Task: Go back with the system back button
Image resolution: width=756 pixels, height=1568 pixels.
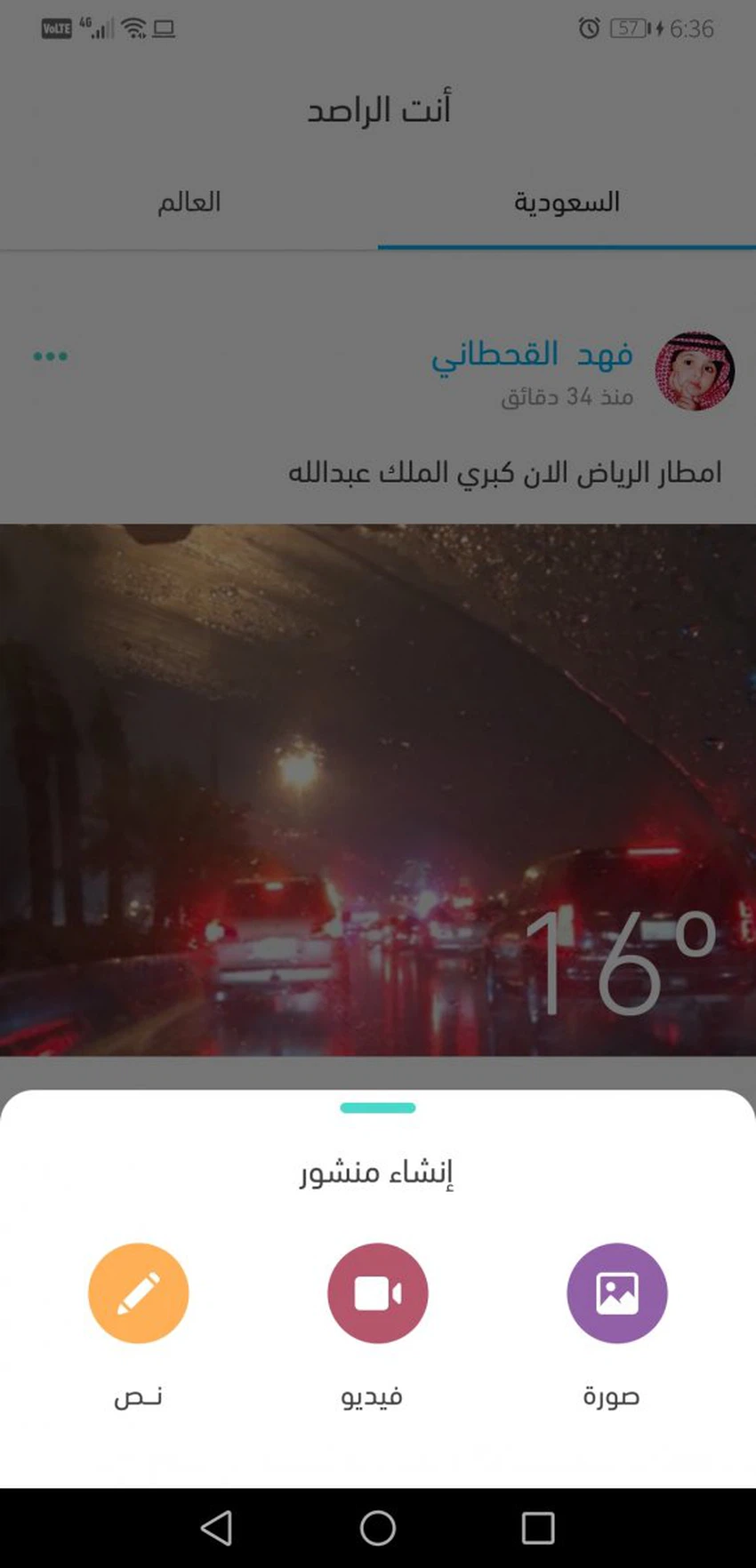Action: tap(216, 1527)
